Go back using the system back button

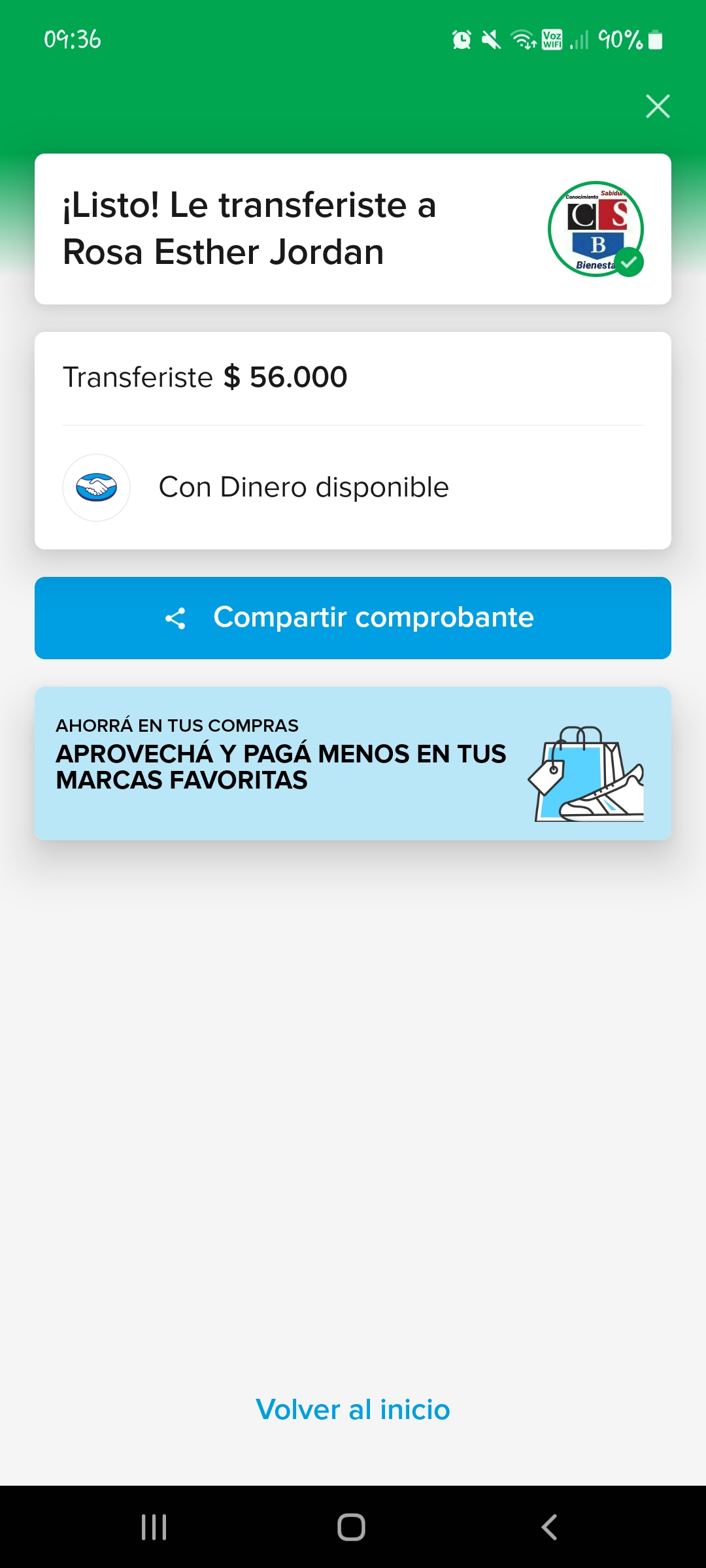tap(549, 1527)
